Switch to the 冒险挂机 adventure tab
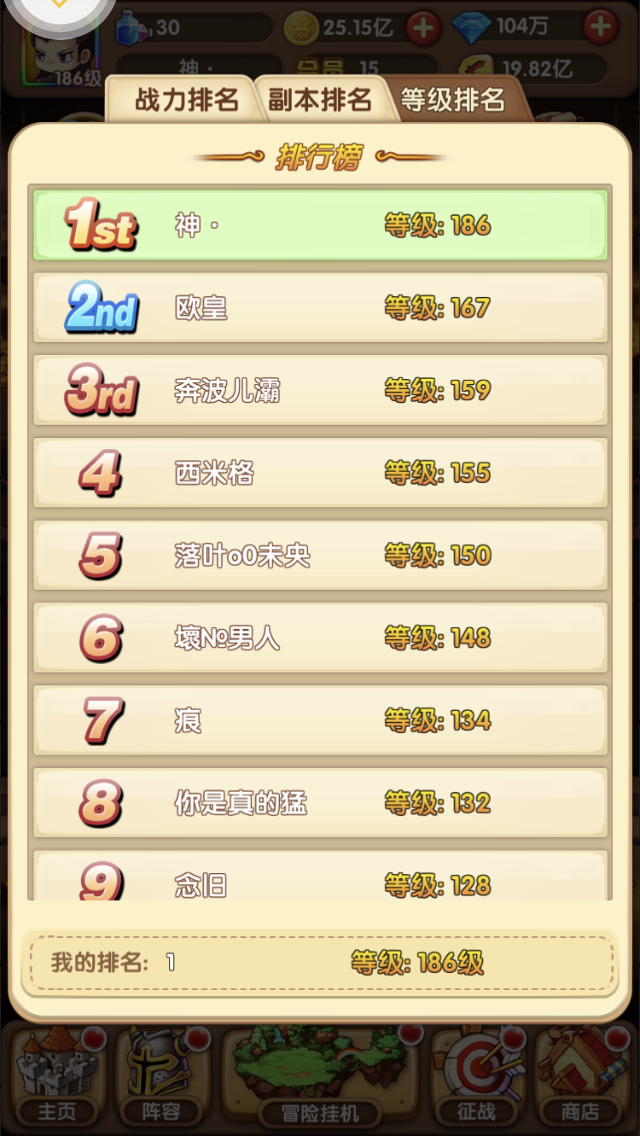 (x=320, y=1077)
